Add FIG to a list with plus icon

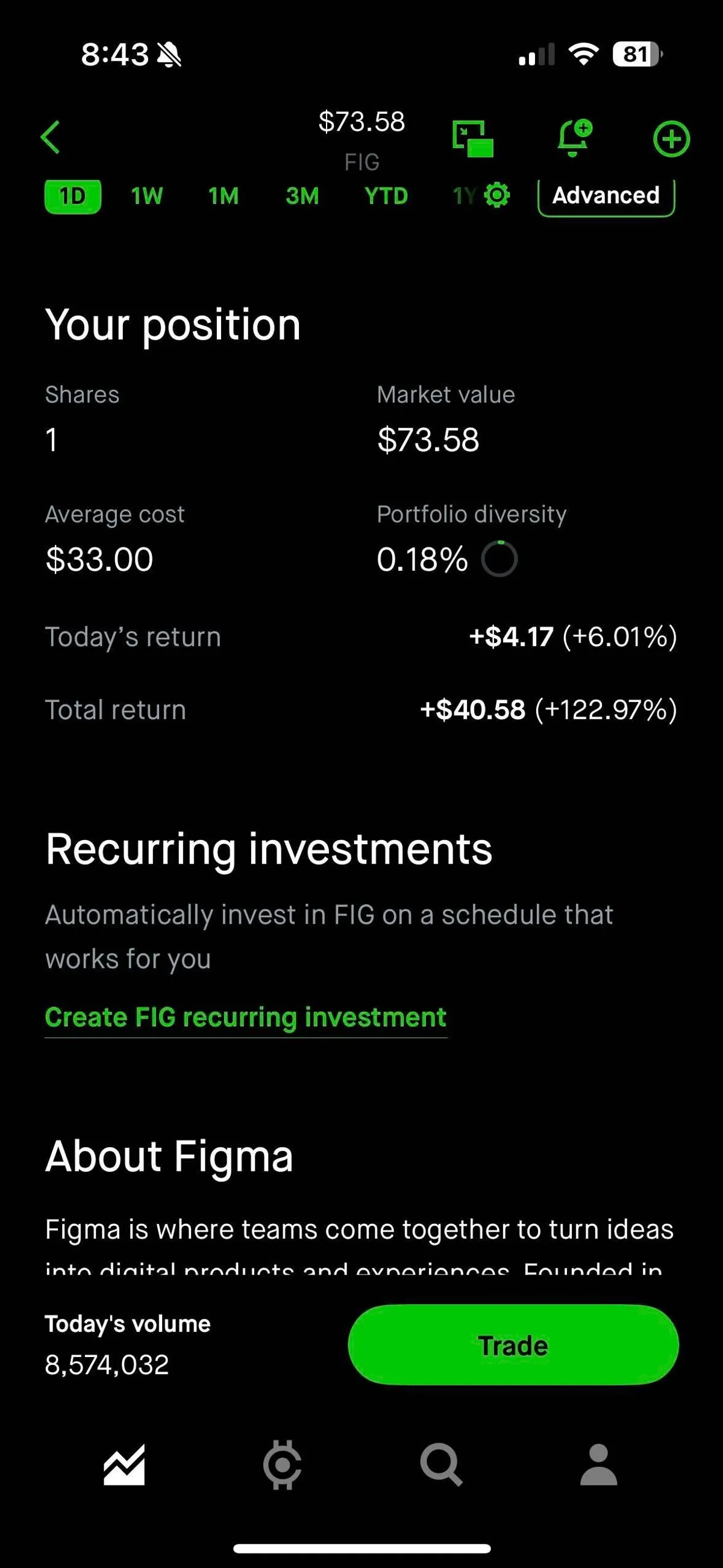click(671, 138)
